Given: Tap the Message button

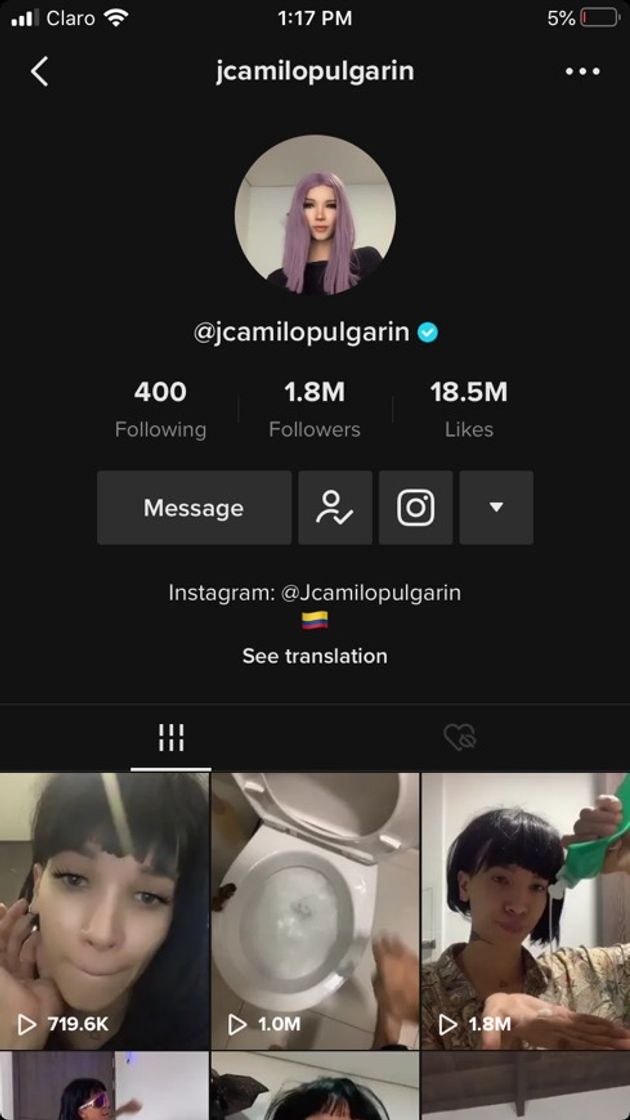Looking at the screenshot, I should click(194, 508).
